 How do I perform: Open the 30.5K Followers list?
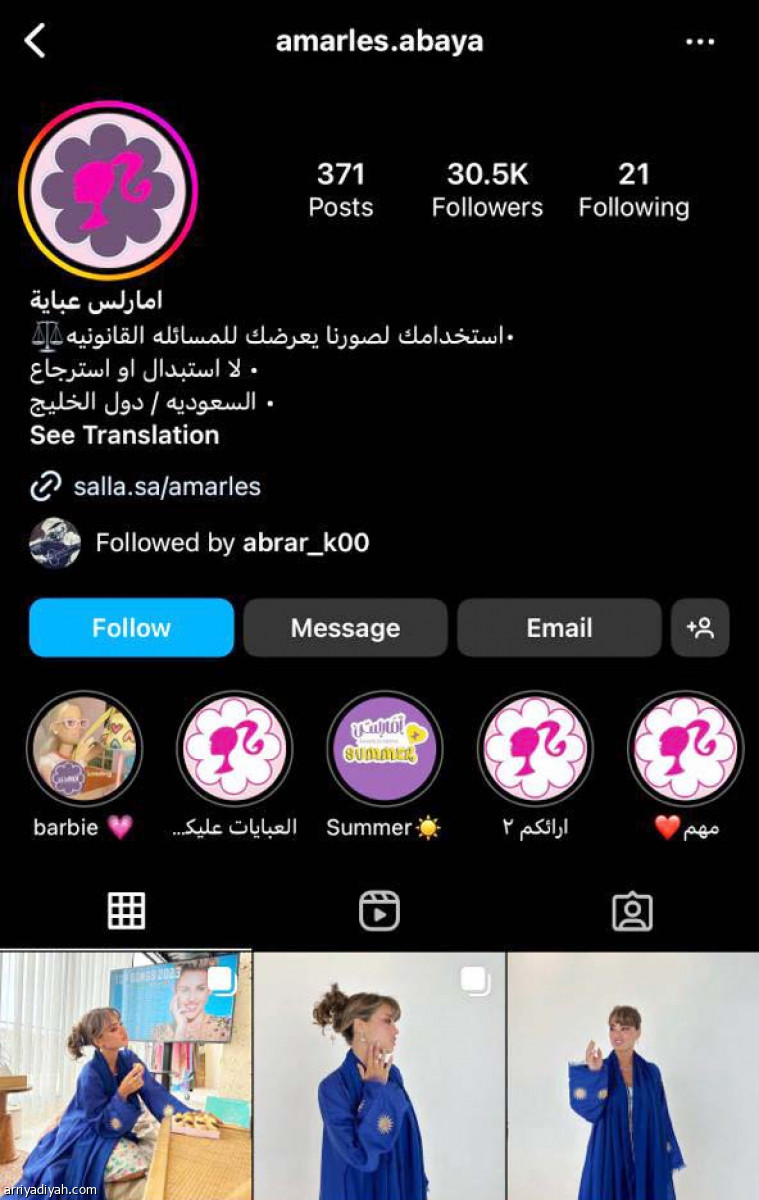[487, 189]
